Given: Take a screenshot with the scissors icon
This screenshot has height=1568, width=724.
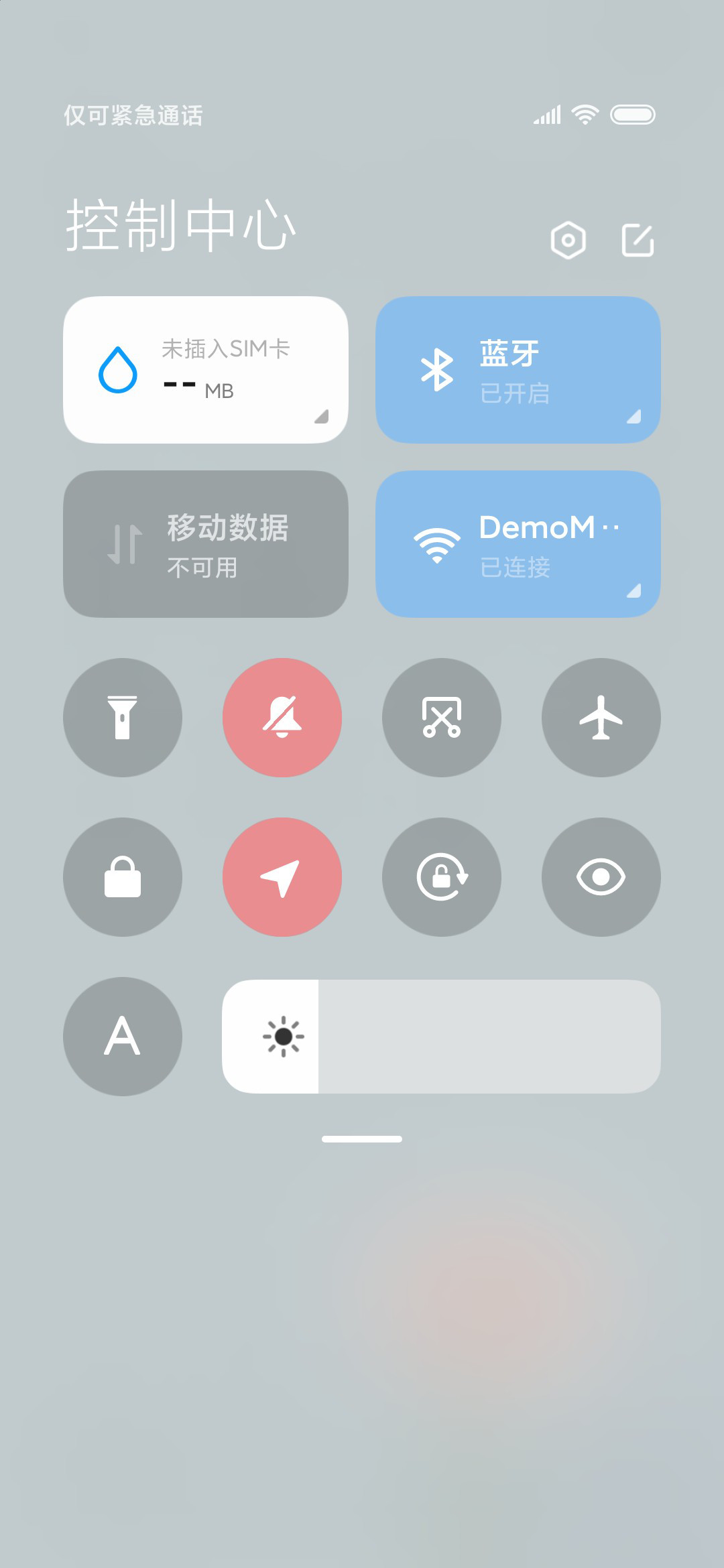Looking at the screenshot, I should coord(442,718).
